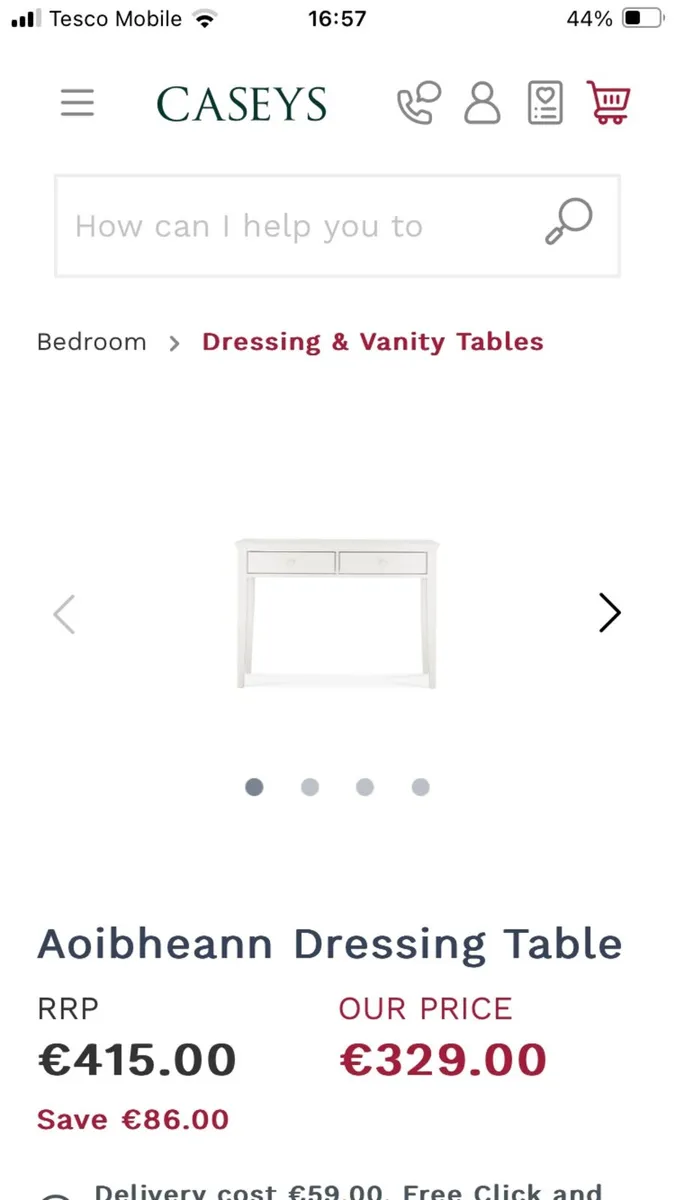Screen dimensions: 675x1200
Task: Jump to the third image dot
Action: (365, 787)
